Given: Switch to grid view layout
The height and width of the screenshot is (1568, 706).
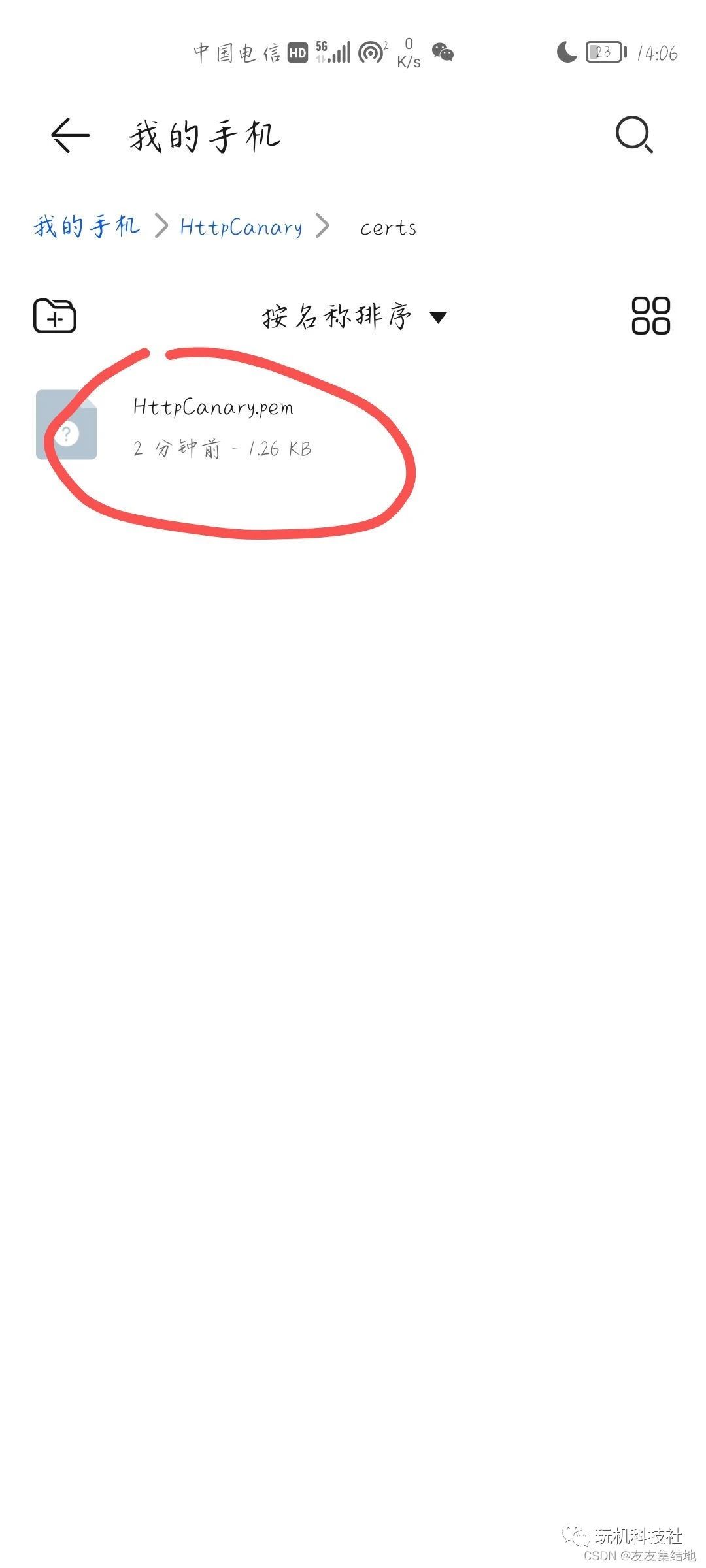Looking at the screenshot, I should 650,316.
